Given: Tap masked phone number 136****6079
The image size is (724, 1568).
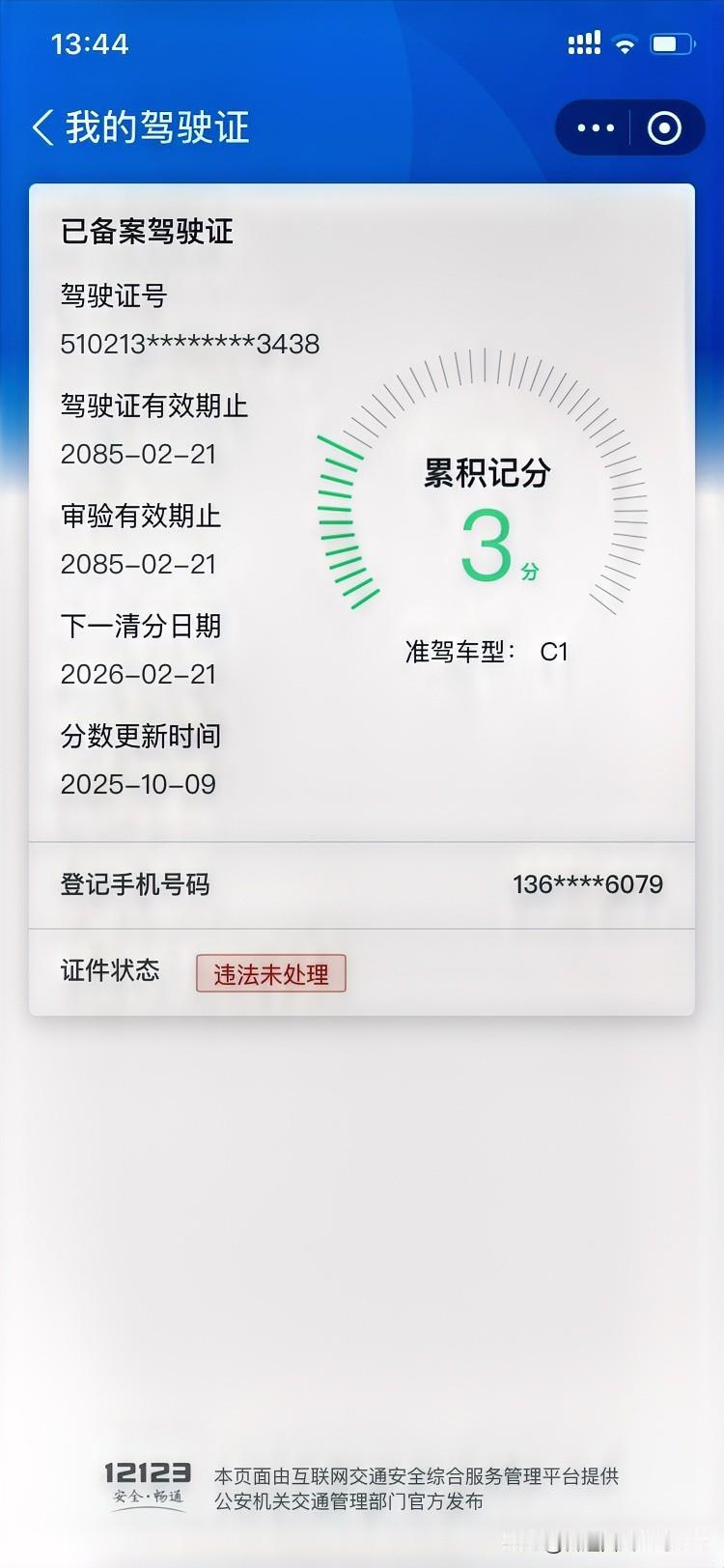Looking at the screenshot, I should point(586,884).
